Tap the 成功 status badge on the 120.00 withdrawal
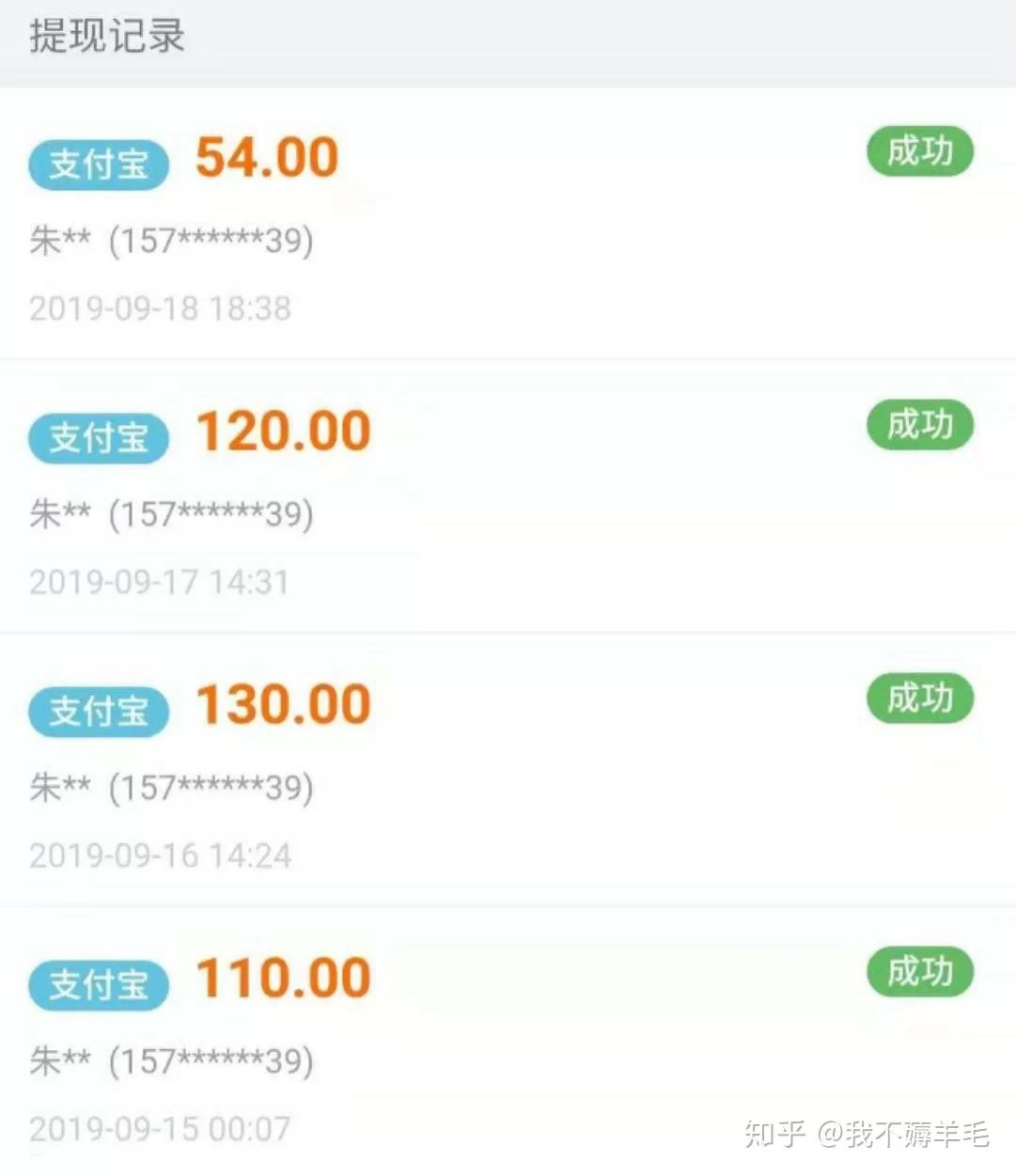 (918, 426)
